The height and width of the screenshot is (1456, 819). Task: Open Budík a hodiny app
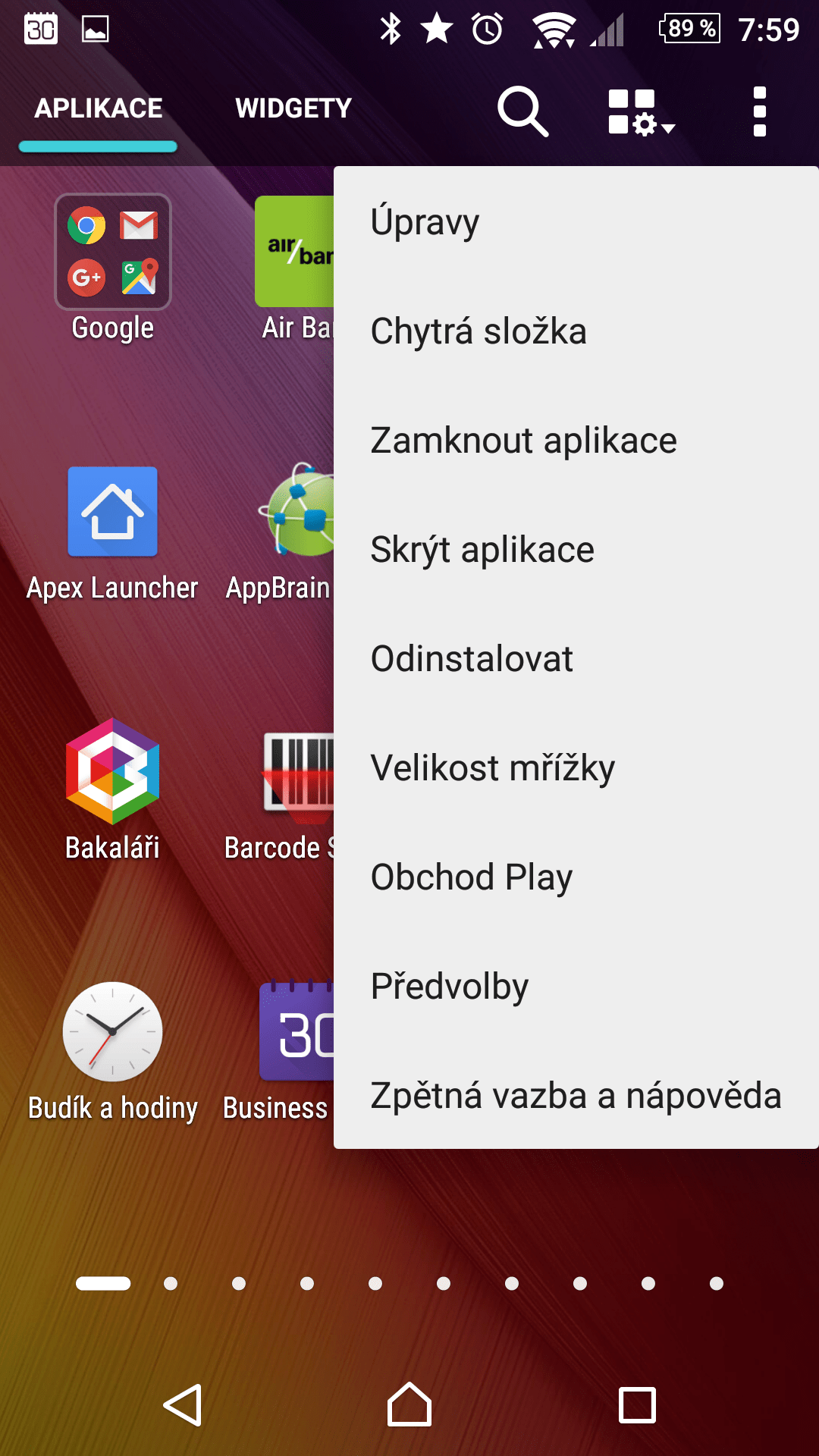click(x=112, y=1052)
